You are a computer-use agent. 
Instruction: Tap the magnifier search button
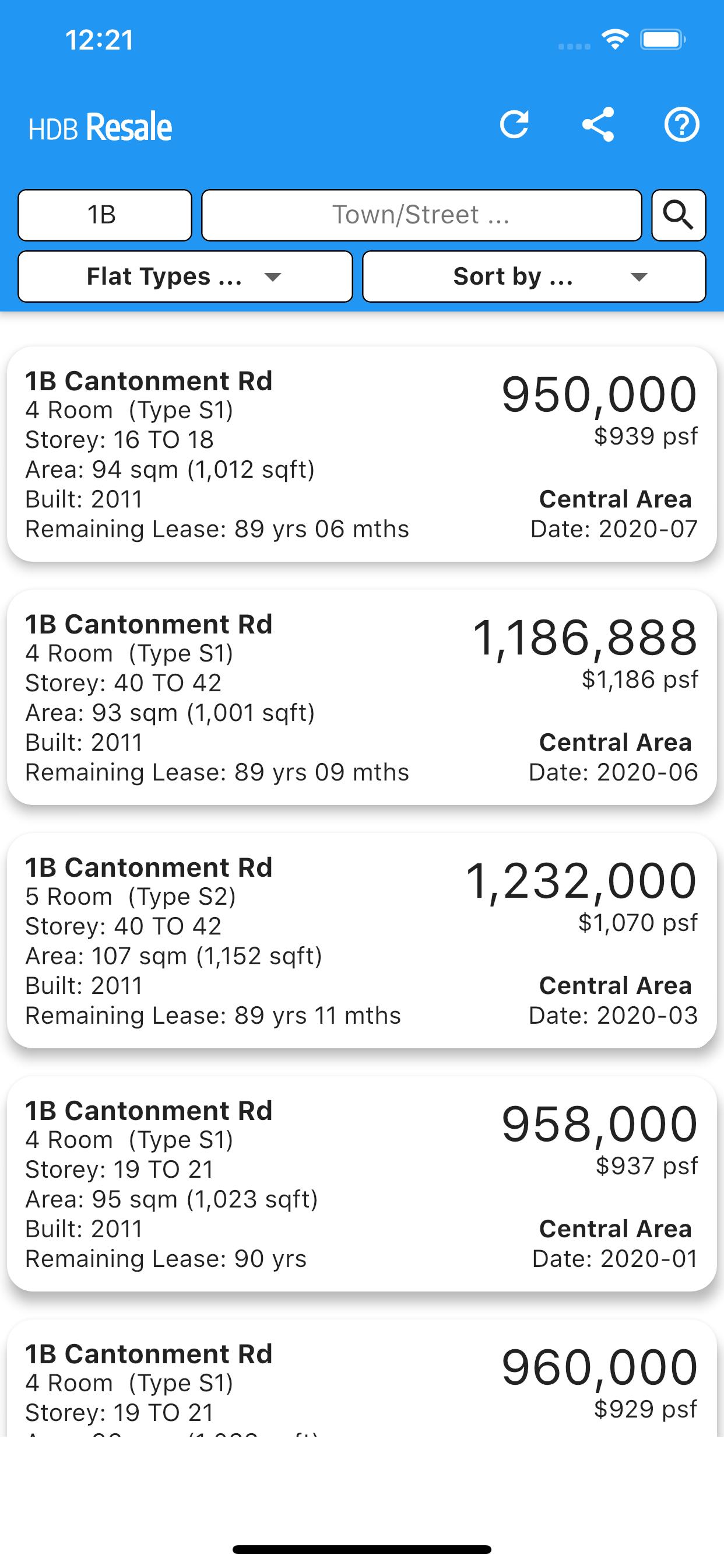679,215
